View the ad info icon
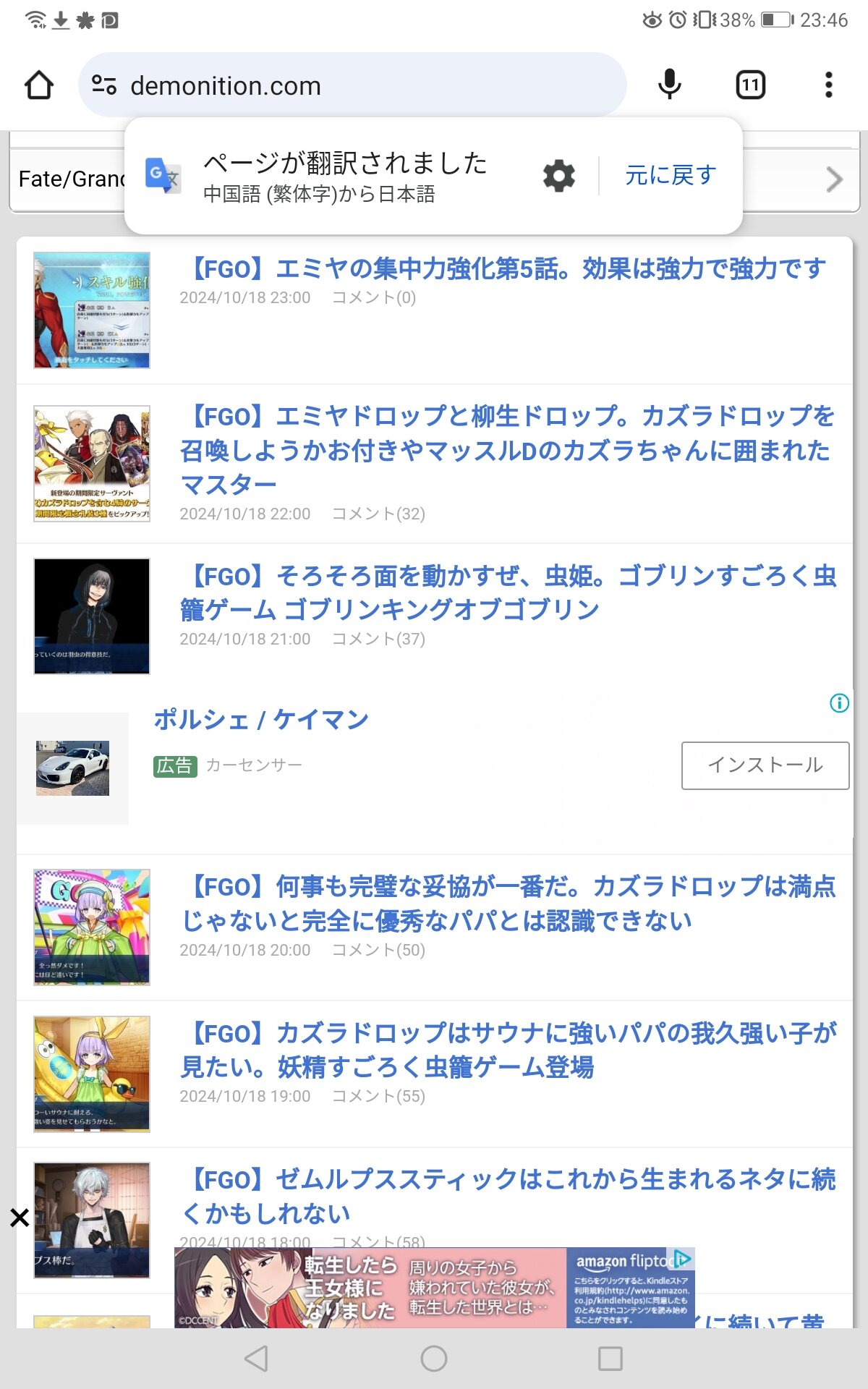The height and width of the screenshot is (1389, 868). tap(839, 702)
